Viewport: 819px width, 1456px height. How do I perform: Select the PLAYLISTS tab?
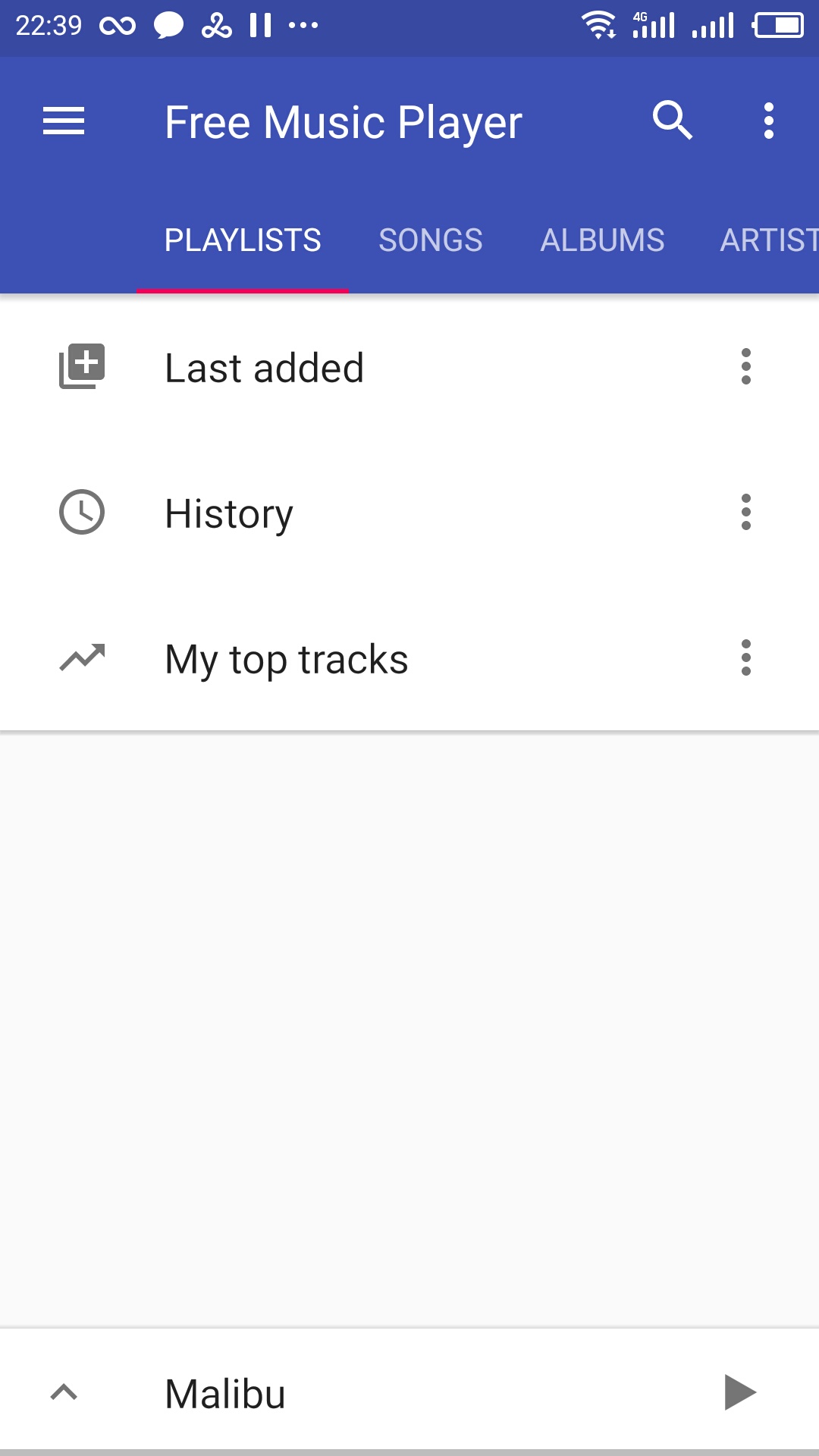[x=242, y=240]
